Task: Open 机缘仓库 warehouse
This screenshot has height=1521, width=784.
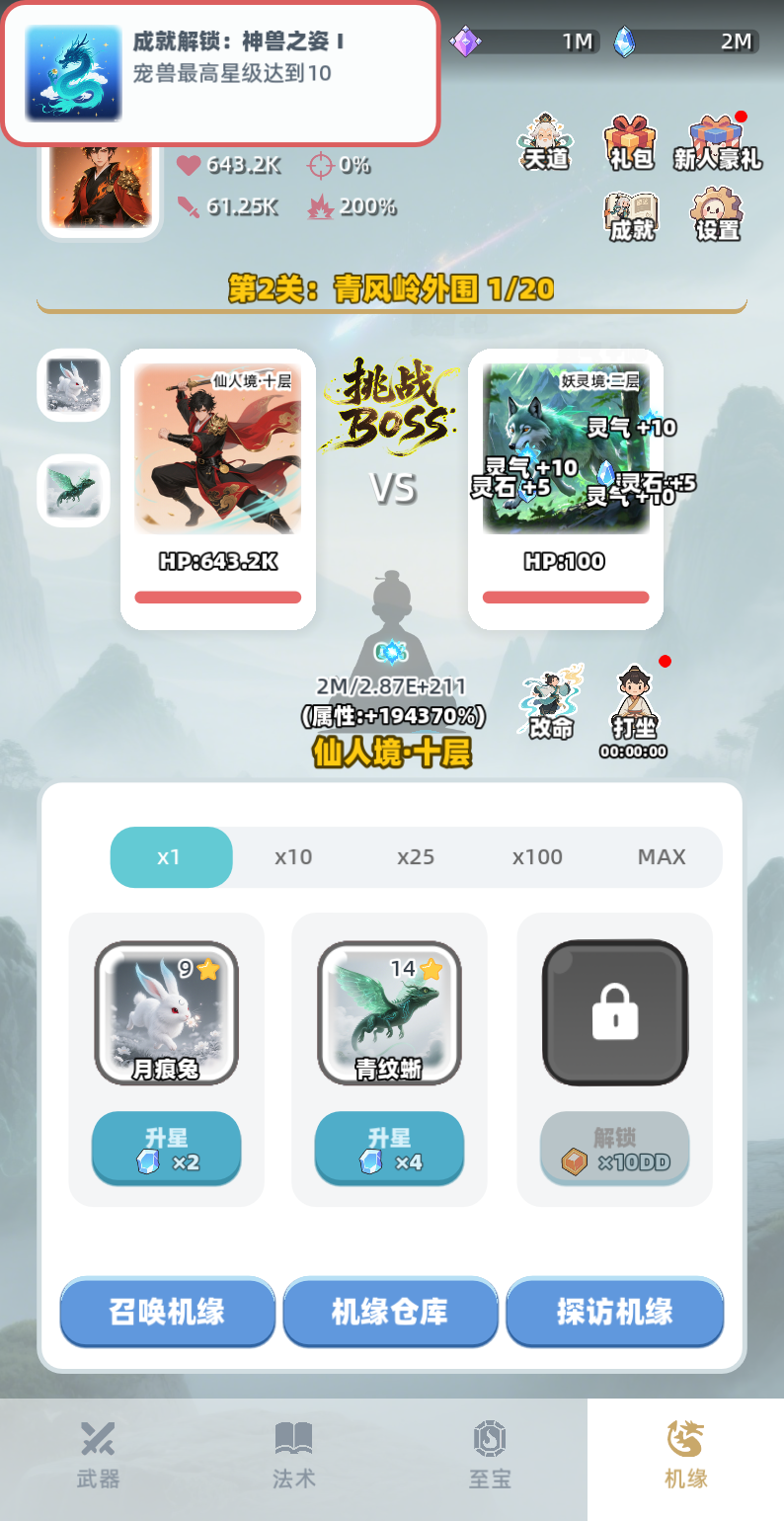Action: 390,1312
